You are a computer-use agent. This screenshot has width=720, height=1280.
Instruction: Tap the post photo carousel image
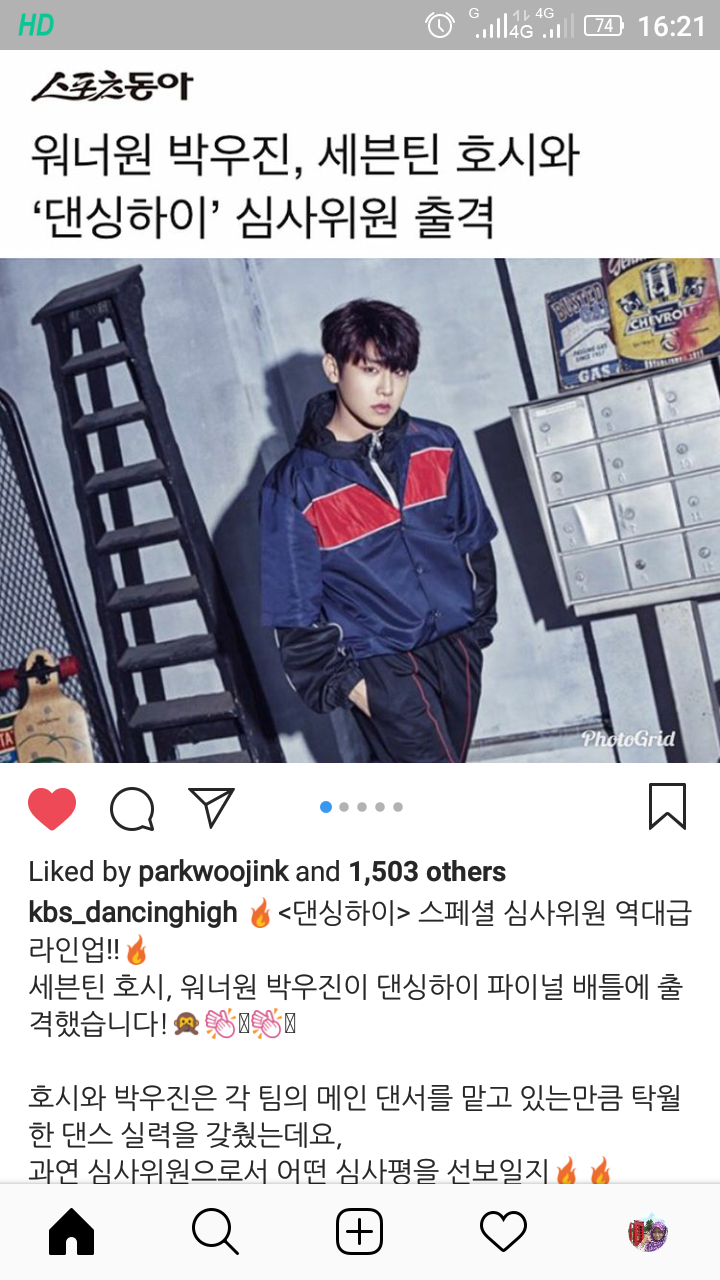point(360,510)
